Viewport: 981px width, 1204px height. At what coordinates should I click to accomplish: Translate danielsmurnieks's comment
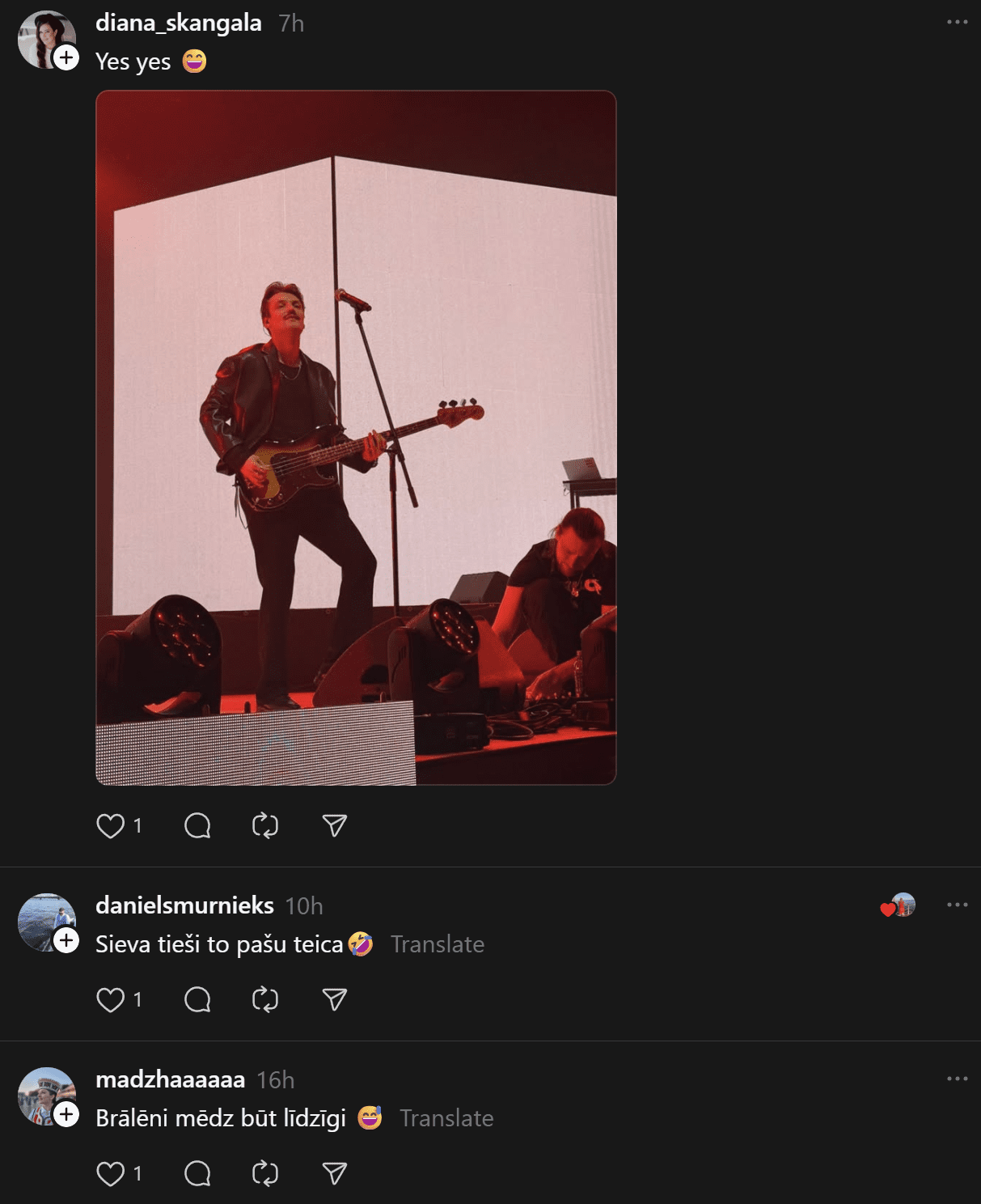[437, 944]
